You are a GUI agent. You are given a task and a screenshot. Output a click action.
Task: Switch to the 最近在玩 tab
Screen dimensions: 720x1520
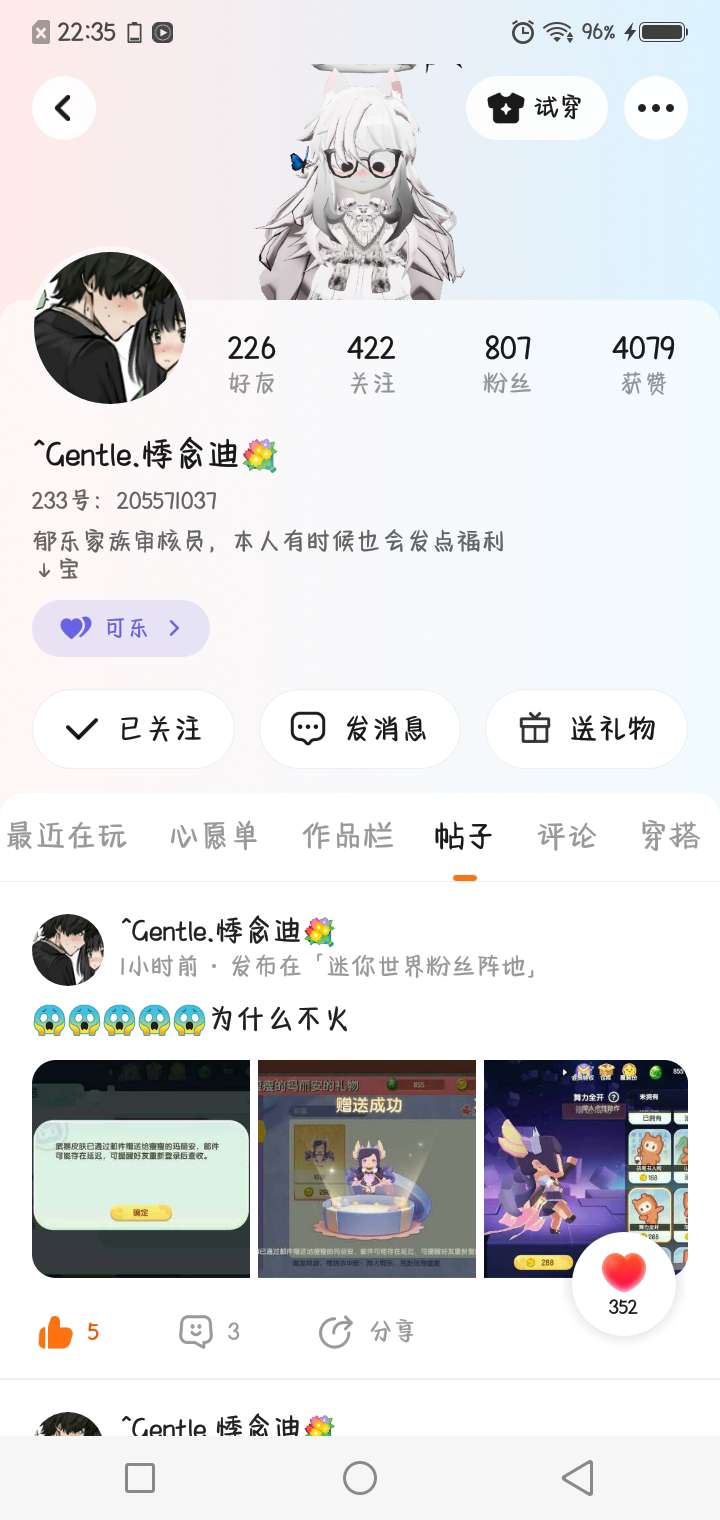[x=66, y=836]
